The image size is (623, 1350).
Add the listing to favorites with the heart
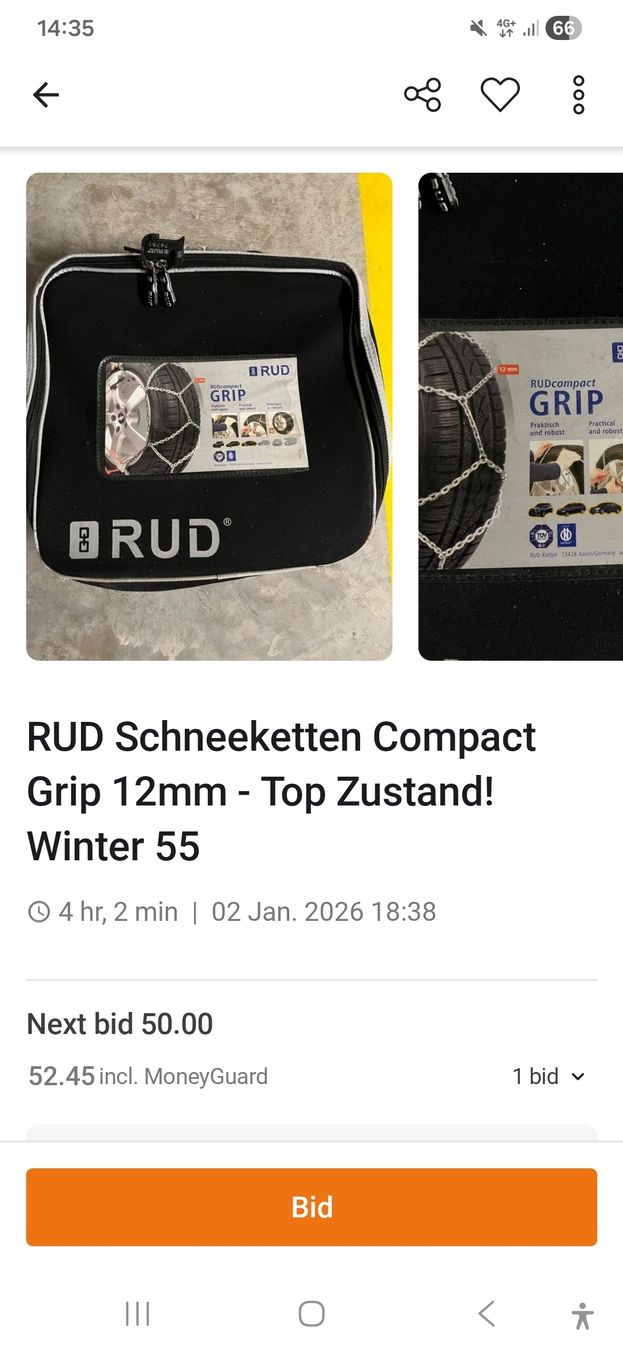tap(500, 95)
